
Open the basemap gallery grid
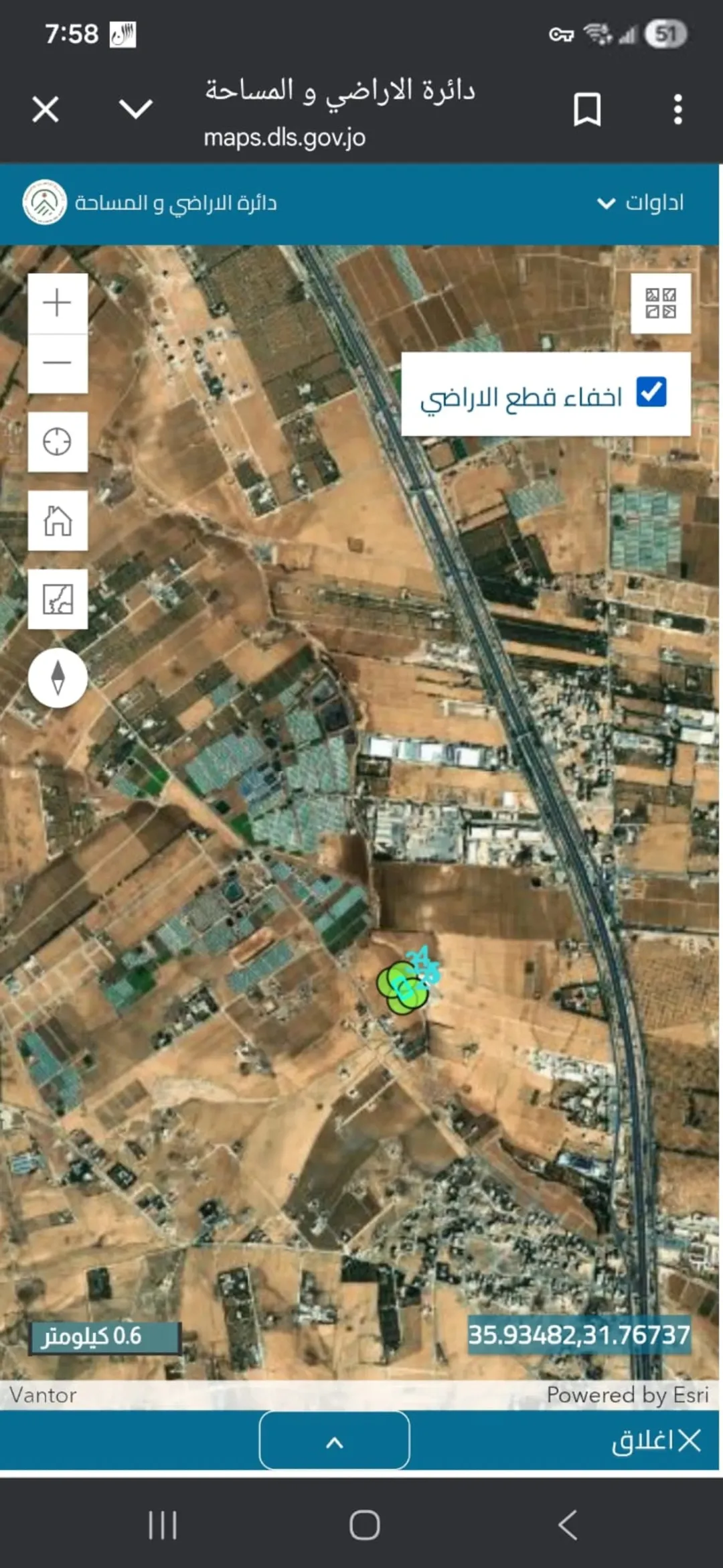[661, 303]
